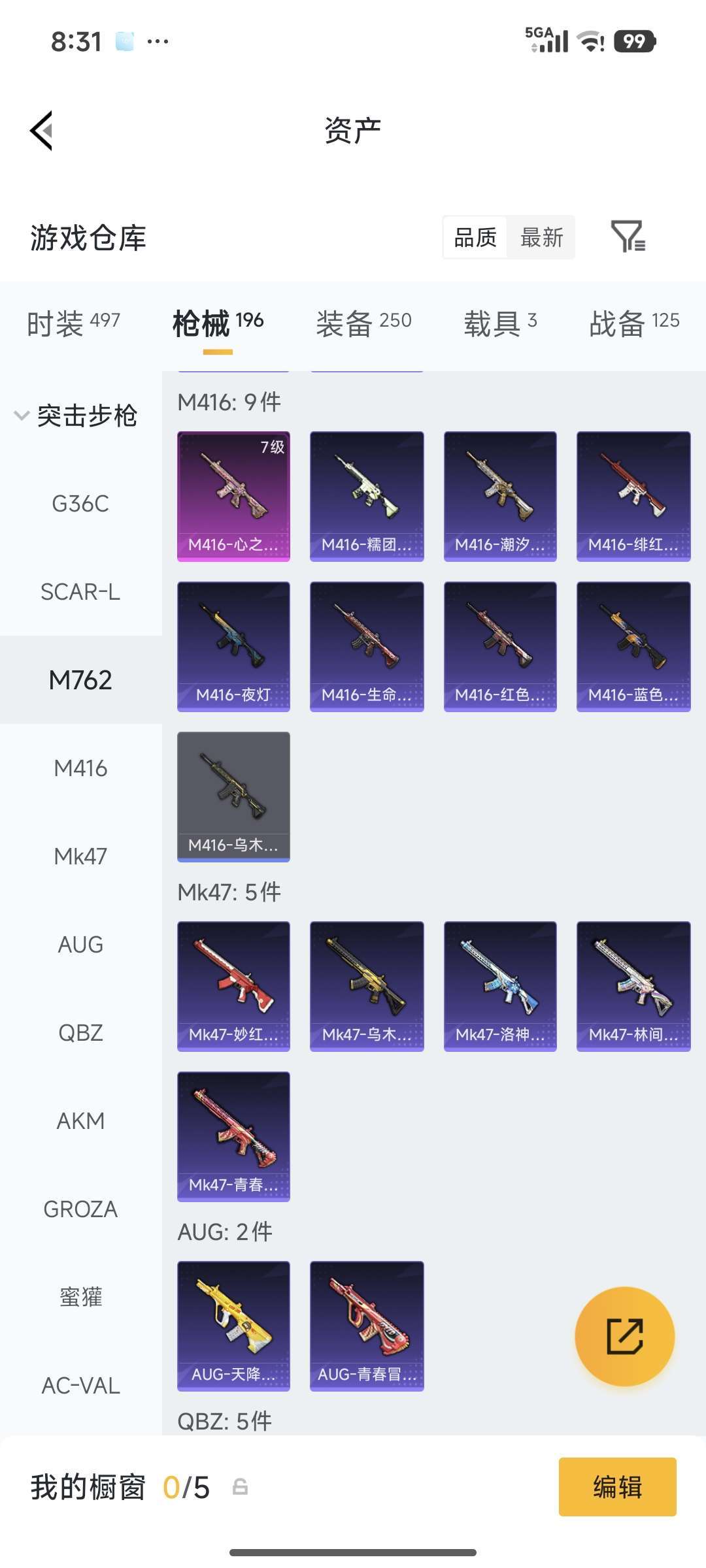Open the filter icon beside 最新
Viewport: 706px width, 1568px height.
click(x=628, y=237)
